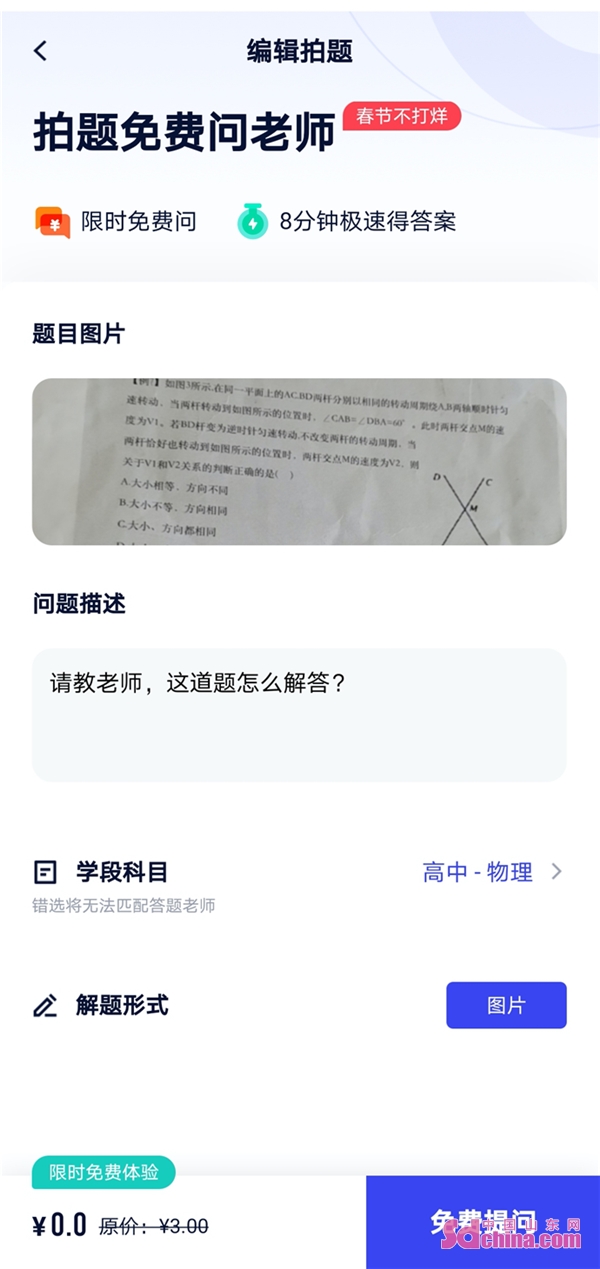Select 图片 as the answer format
The width and height of the screenshot is (600, 1269).
506,1005
